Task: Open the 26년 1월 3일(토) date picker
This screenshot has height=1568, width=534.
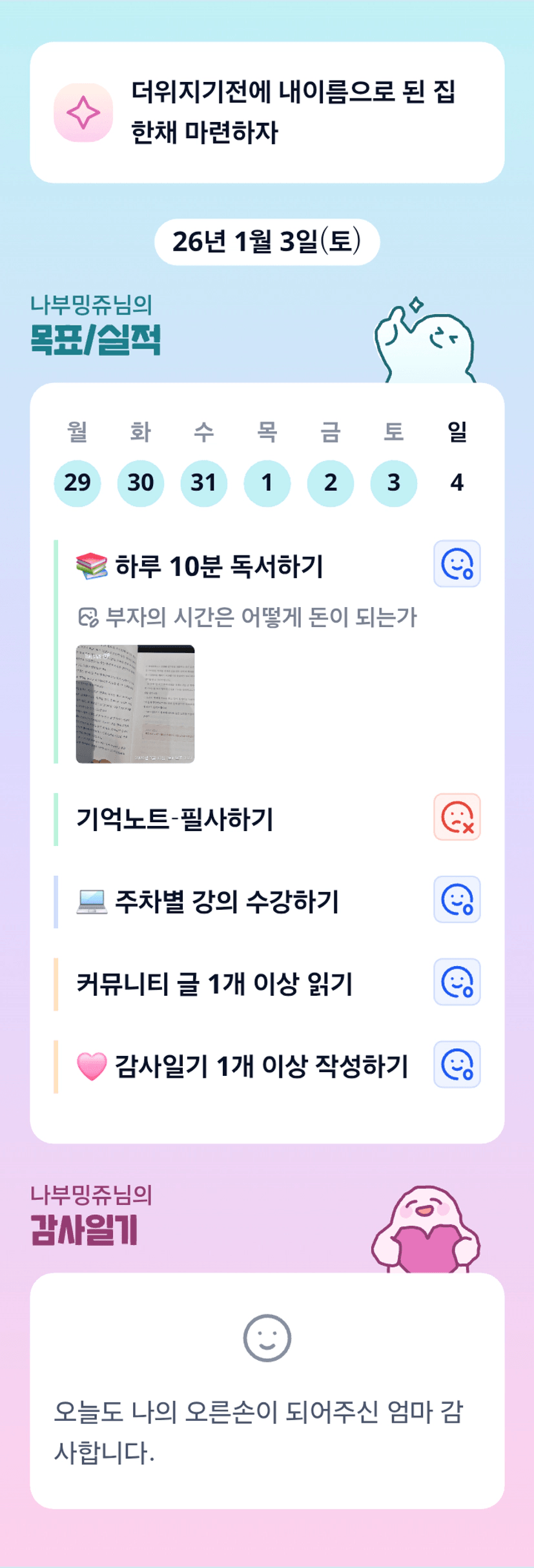Action: tap(267, 242)
